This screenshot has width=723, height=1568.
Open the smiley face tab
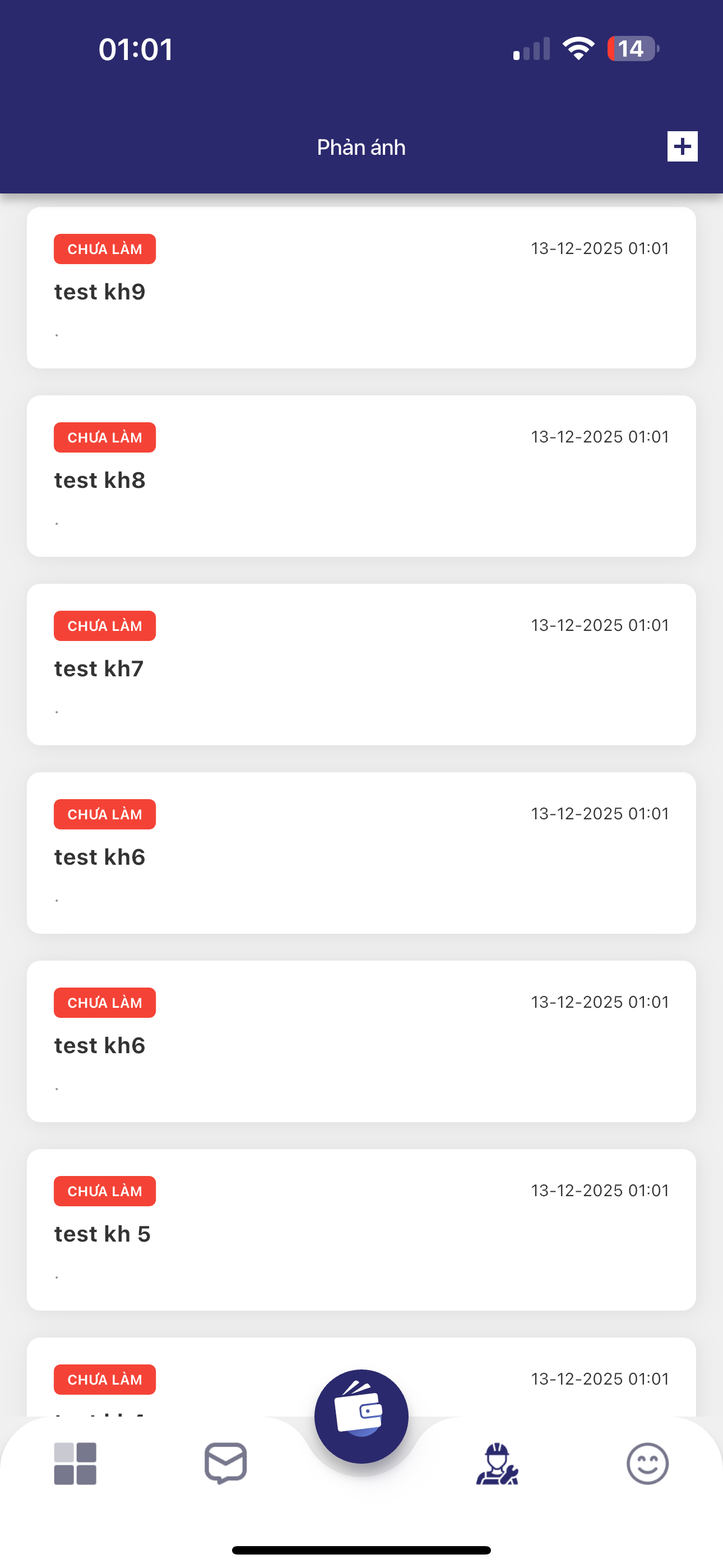pyautogui.click(x=647, y=1463)
